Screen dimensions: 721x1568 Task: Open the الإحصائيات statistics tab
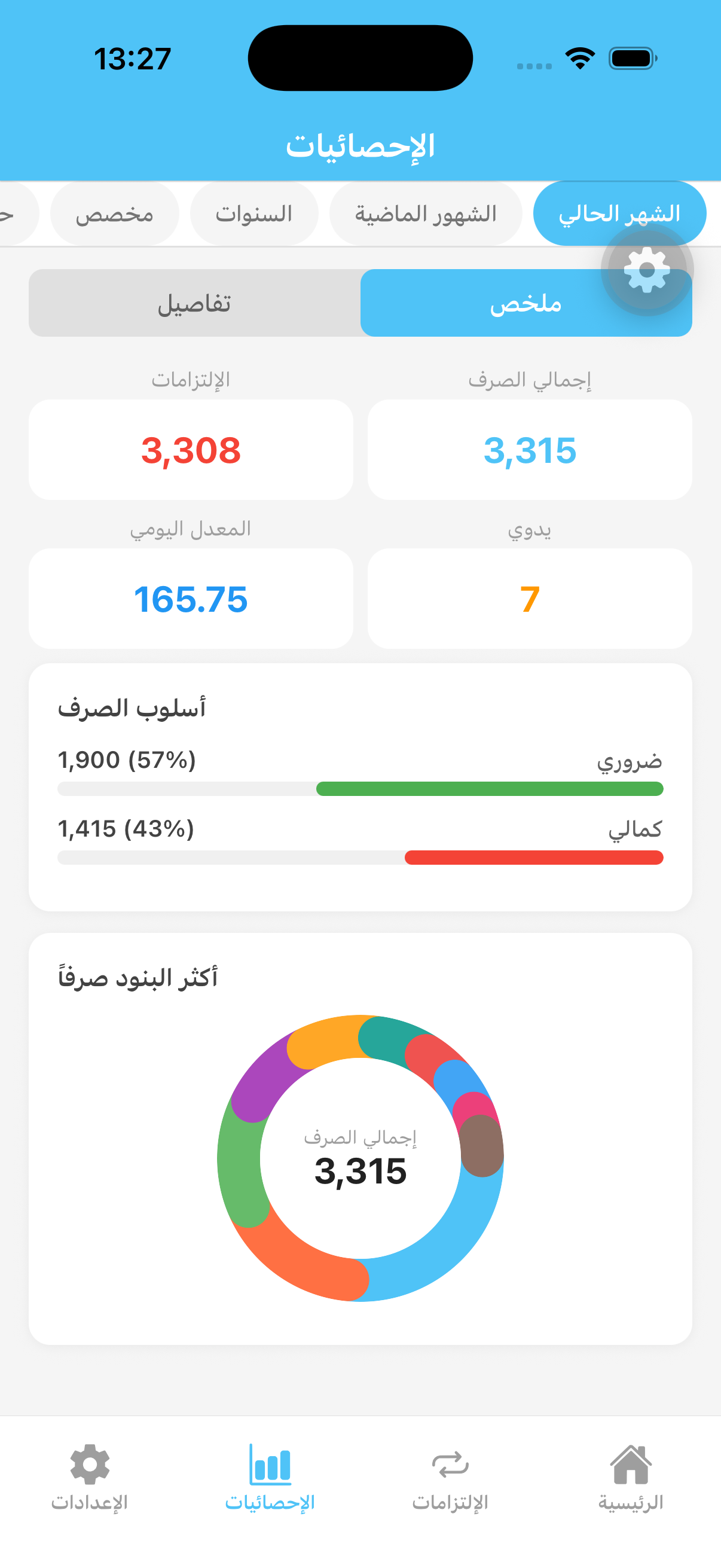pos(270,1475)
